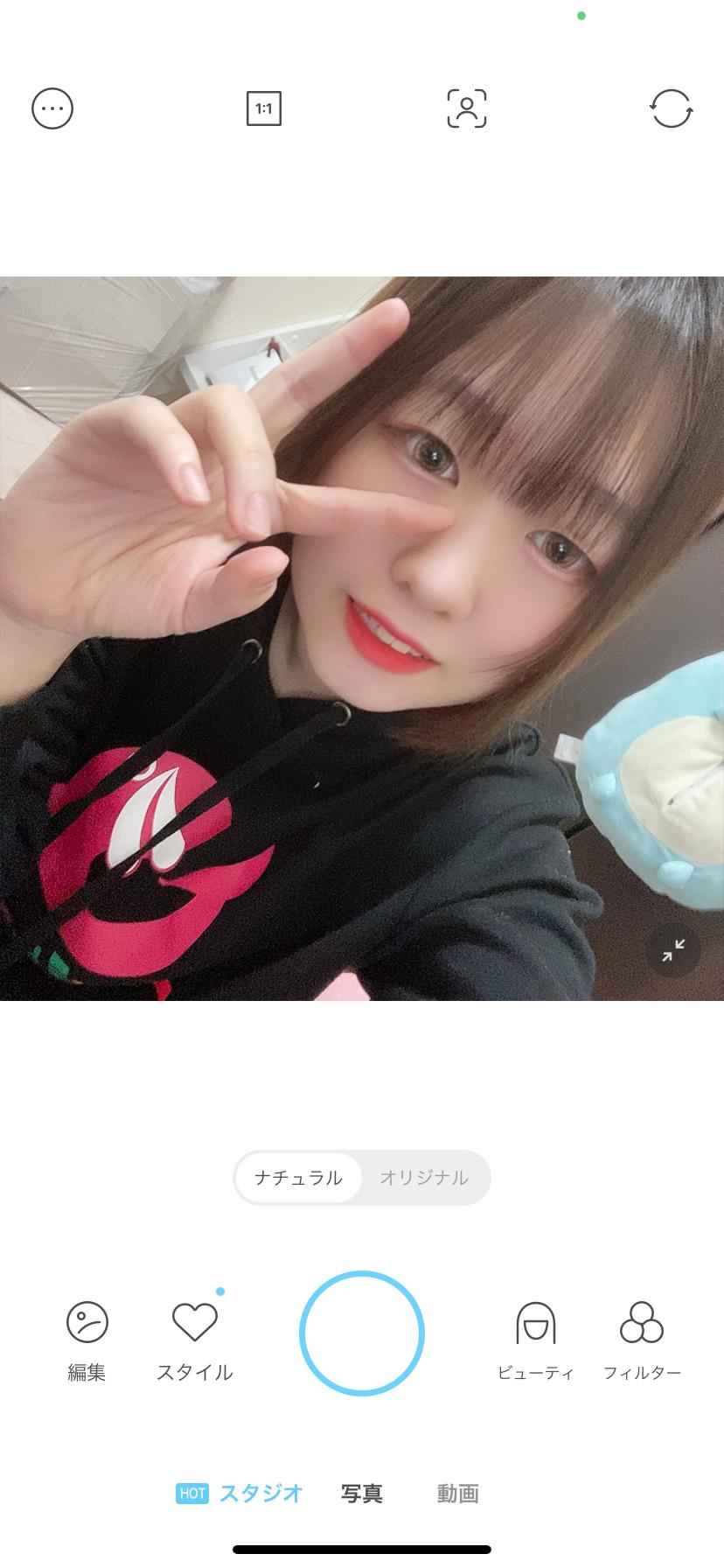Switch to the オリジナル mode
This screenshot has height=1568, width=724.
tap(424, 1178)
